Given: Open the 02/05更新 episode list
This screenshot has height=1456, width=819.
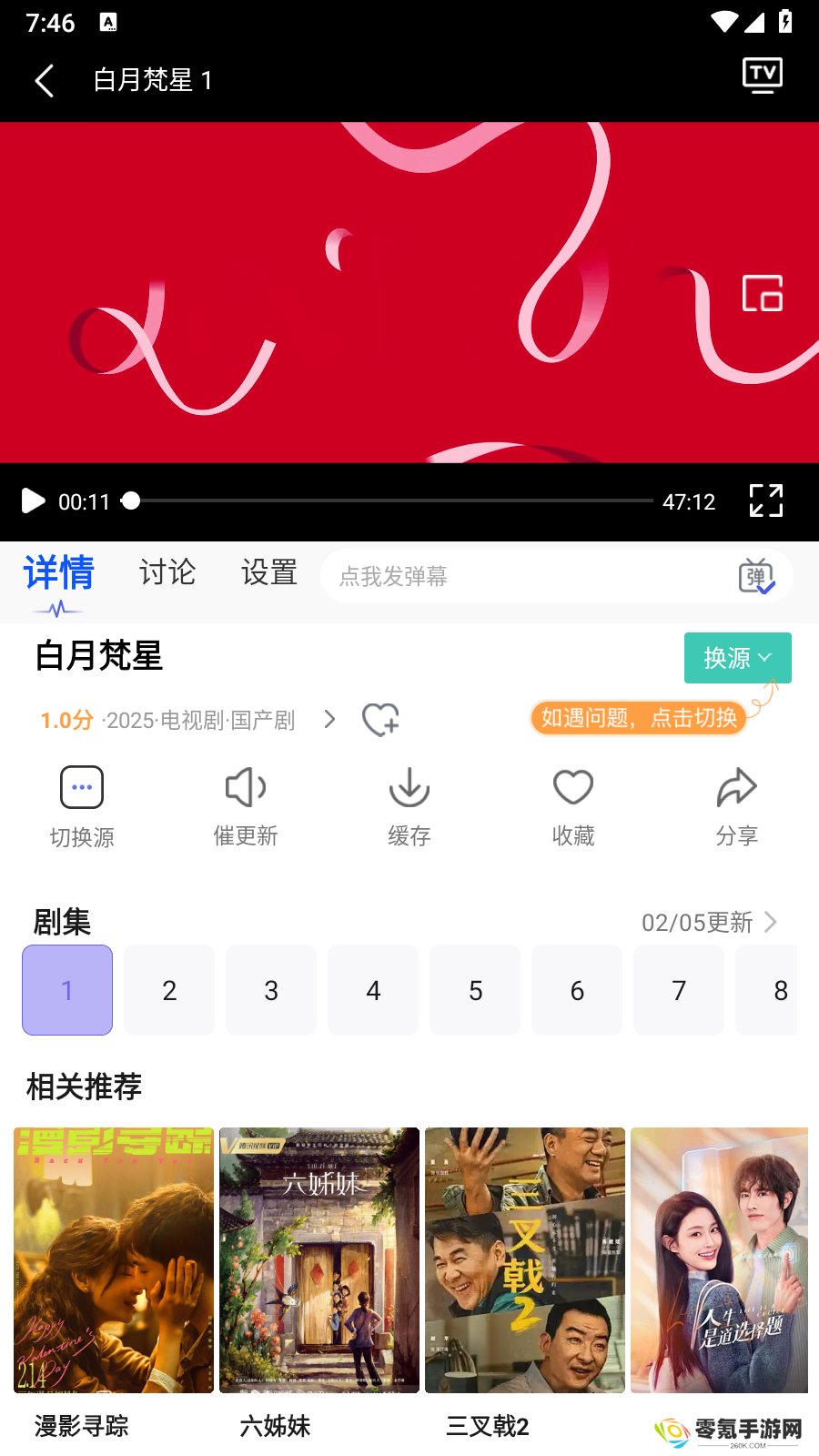Looking at the screenshot, I should pos(710,922).
